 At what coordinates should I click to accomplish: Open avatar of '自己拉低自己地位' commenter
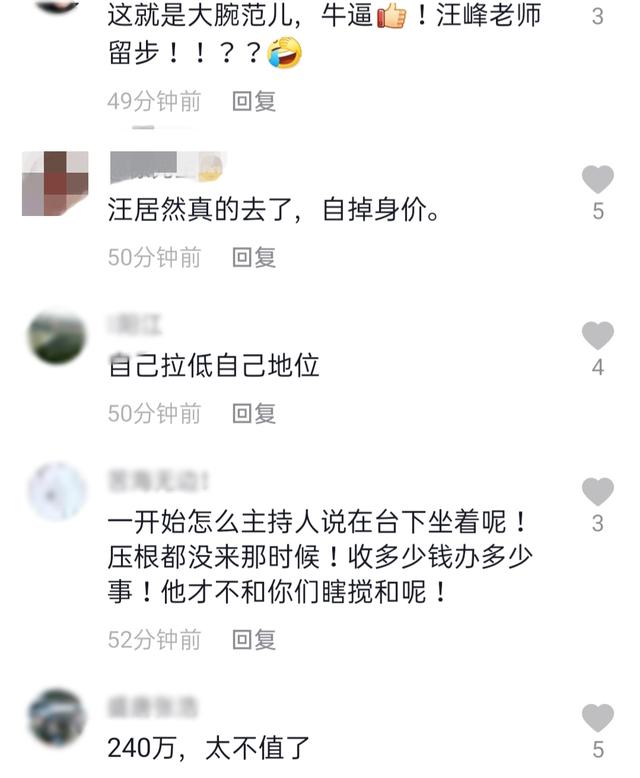pyautogui.click(x=57, y=339)
